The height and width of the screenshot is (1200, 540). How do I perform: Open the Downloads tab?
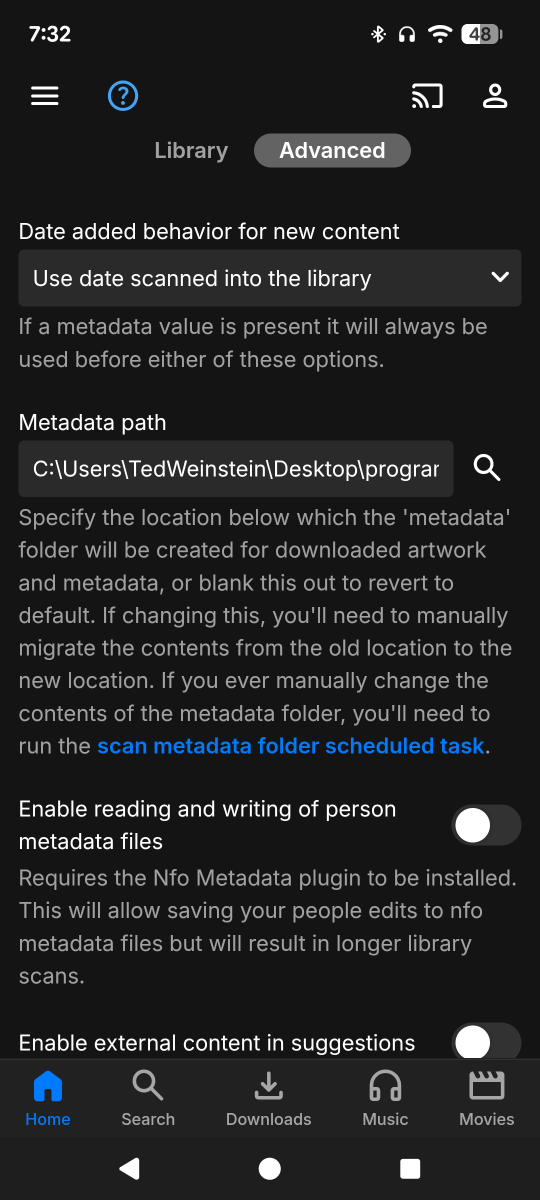(x=269, y=1098)
